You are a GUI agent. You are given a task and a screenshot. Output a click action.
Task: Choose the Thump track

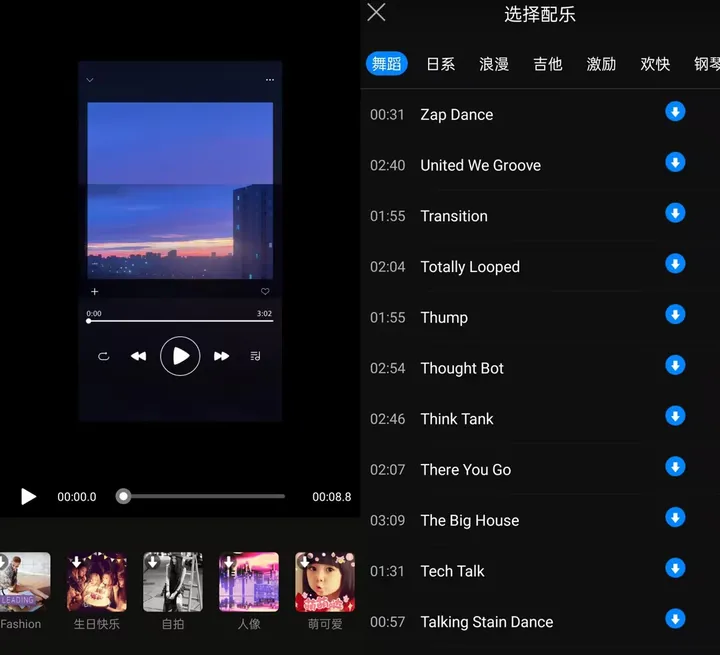point(444,317)
